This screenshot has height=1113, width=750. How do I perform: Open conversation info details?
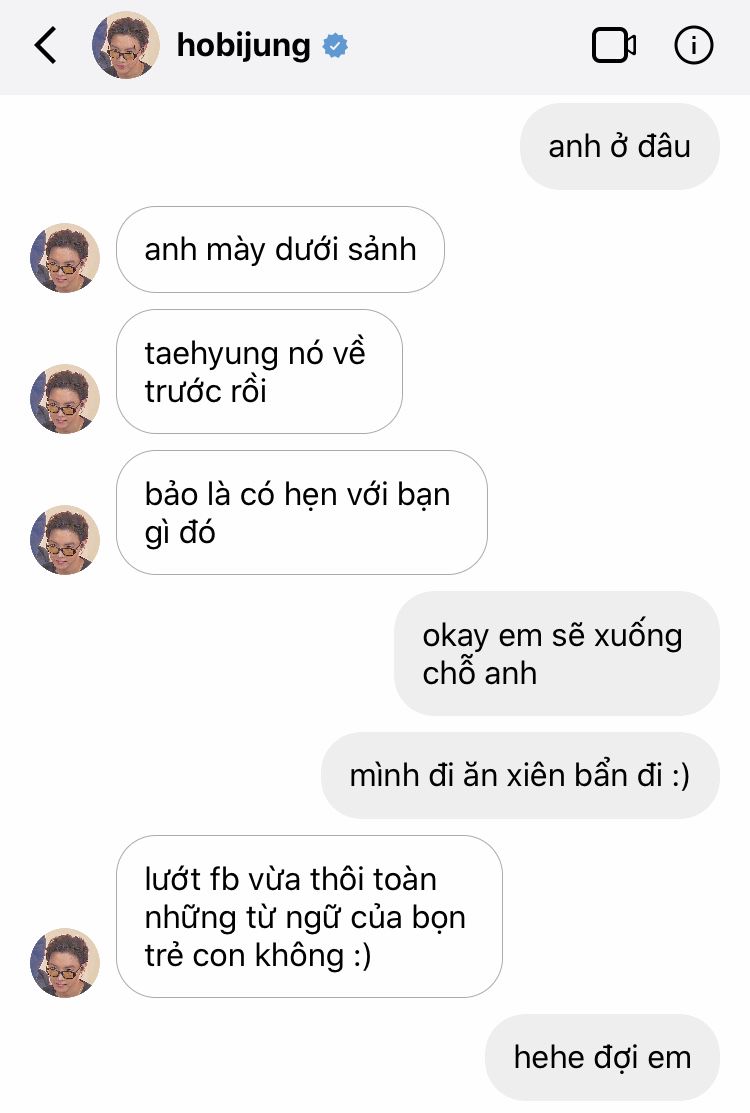[694, 46]
